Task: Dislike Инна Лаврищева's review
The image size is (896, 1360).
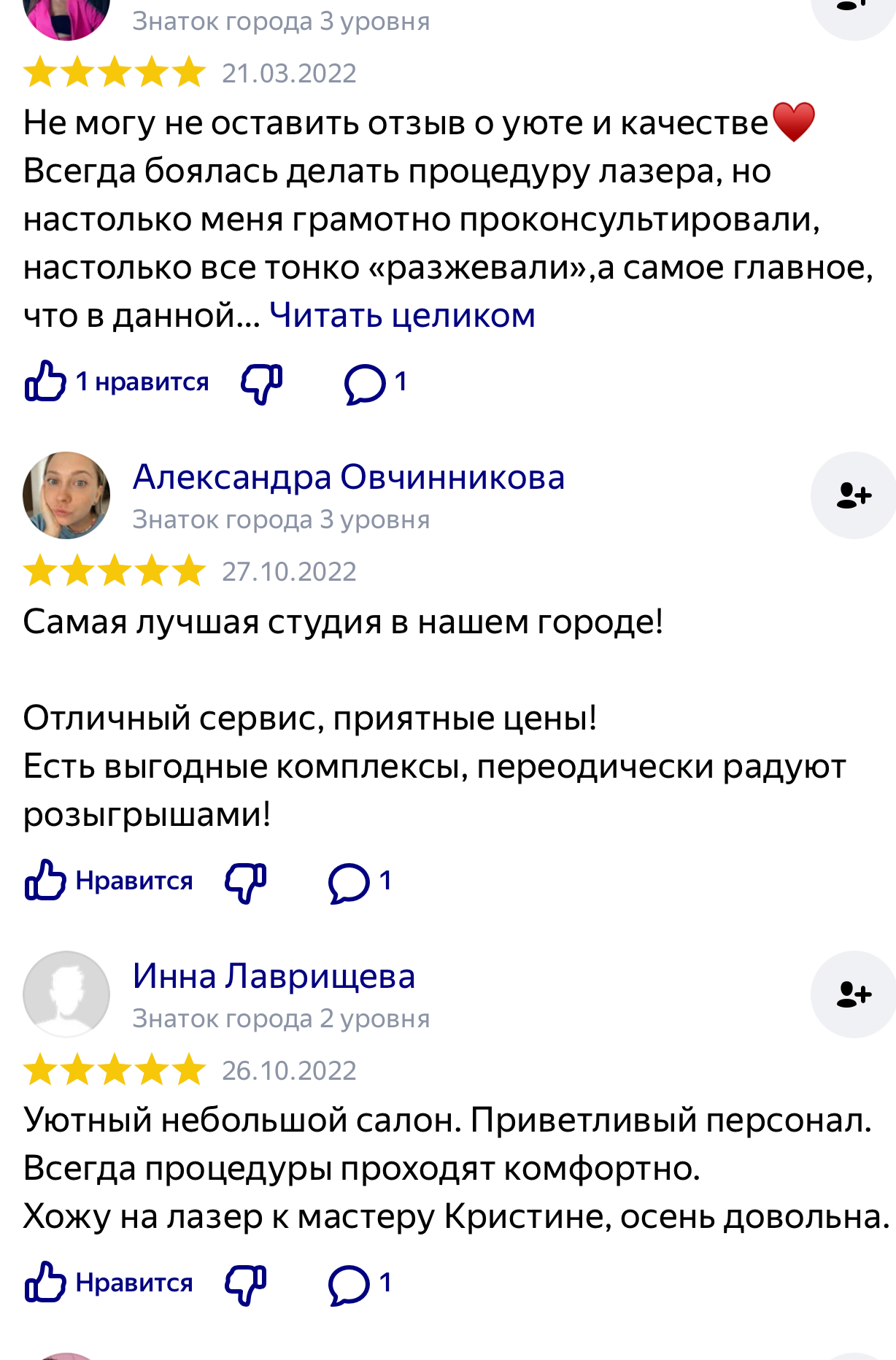Action: (x=246, y=1283)
